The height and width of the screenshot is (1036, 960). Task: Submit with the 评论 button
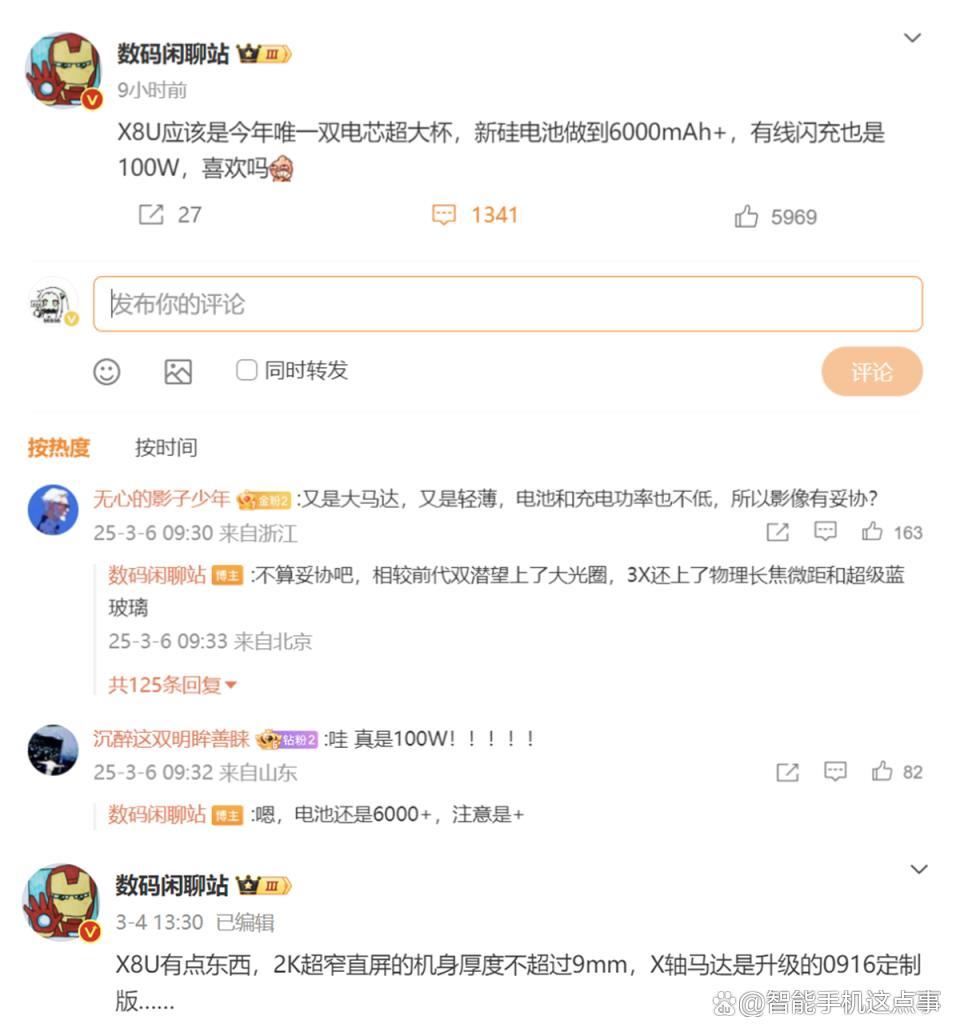click(x=871, y=372)
